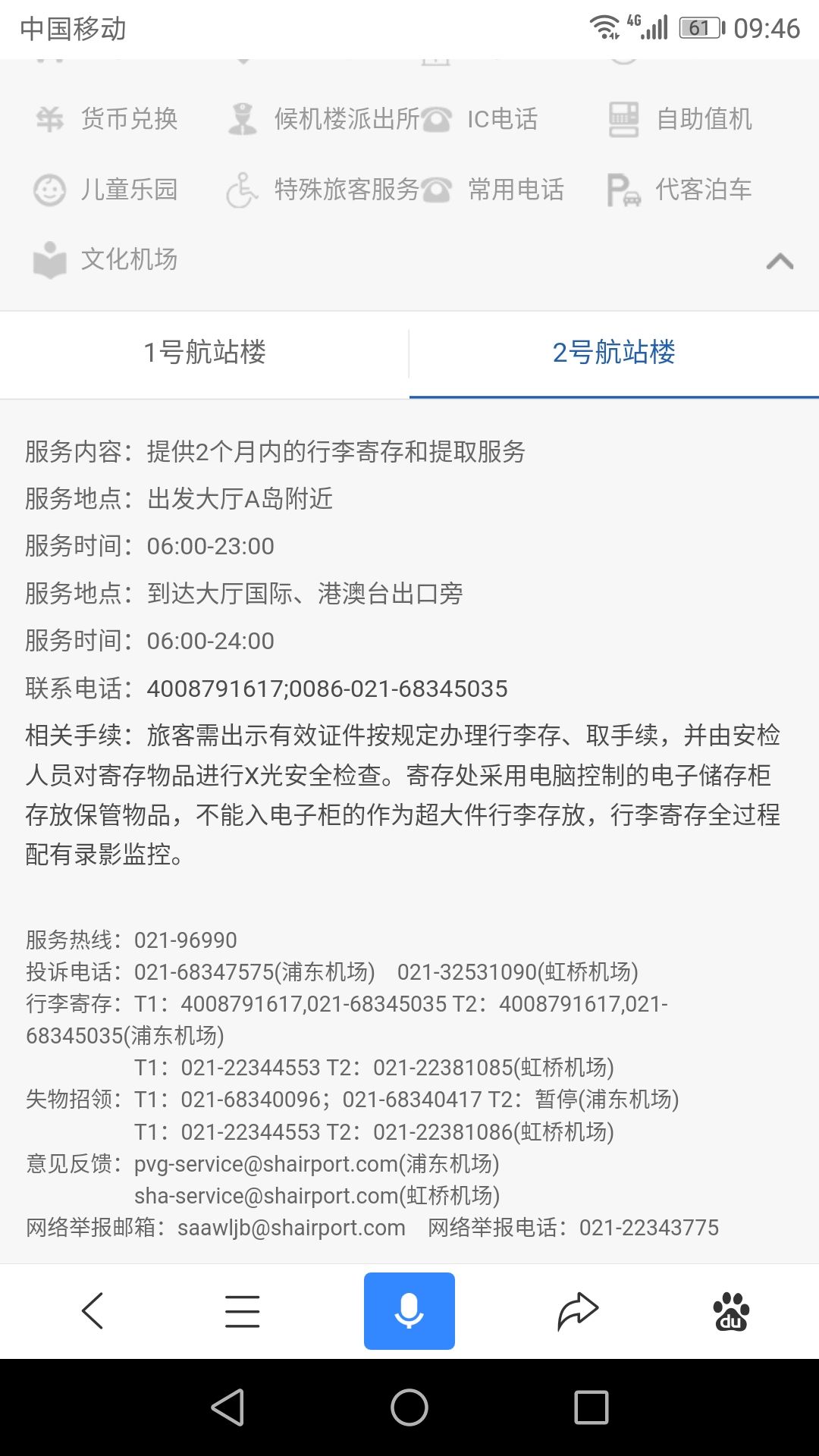Viewport: 819px width, 1456px height.
Task: Switch to the 1号航站楼 tab
Action: coord(205,353)
